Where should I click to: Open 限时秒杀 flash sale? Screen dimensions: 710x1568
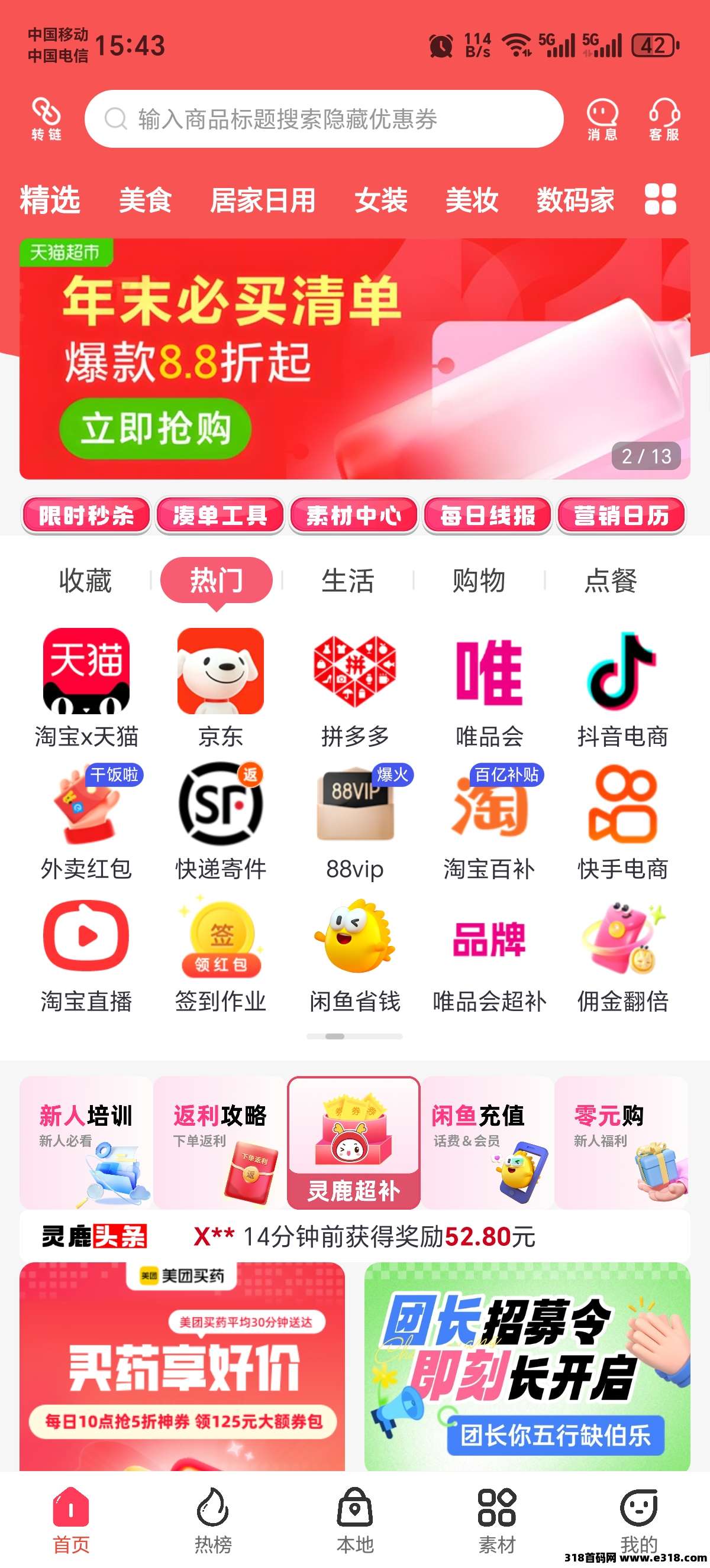pos(86,516)
